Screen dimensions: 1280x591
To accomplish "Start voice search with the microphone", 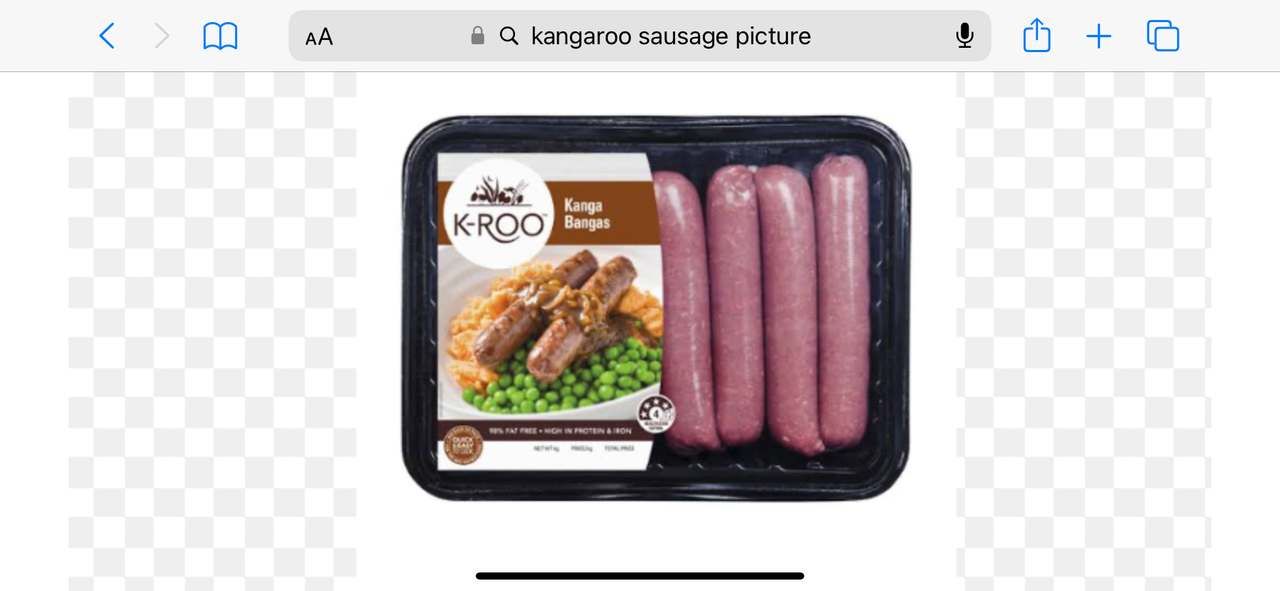I will coord(964,37).
